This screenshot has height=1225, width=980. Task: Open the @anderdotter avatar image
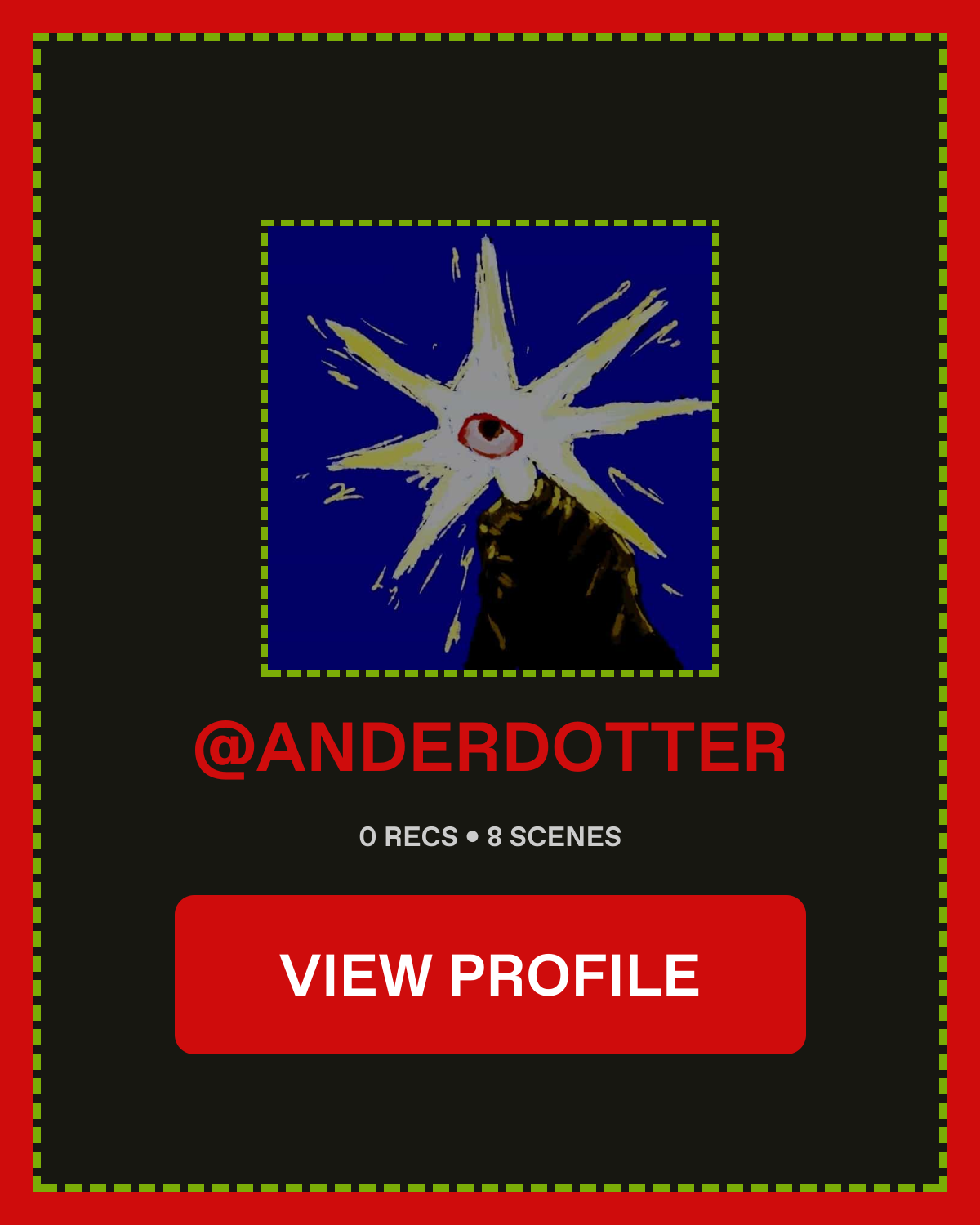point(490,448)
